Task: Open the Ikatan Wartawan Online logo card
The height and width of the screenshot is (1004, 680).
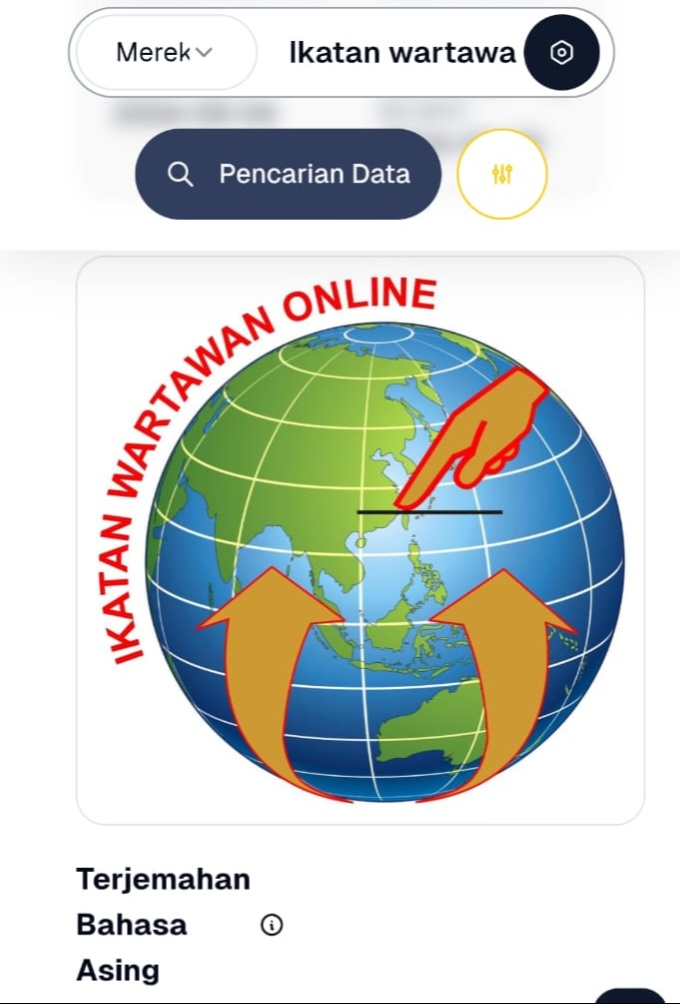Action: click(x=360, y=540)
